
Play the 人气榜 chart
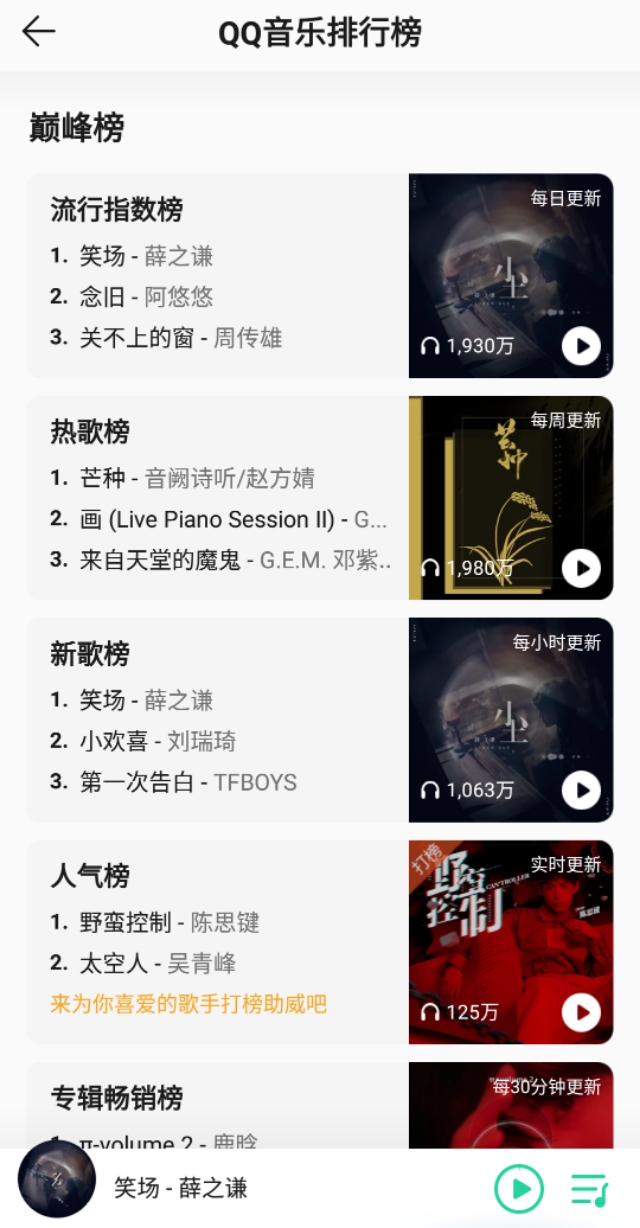[581, 1013]
